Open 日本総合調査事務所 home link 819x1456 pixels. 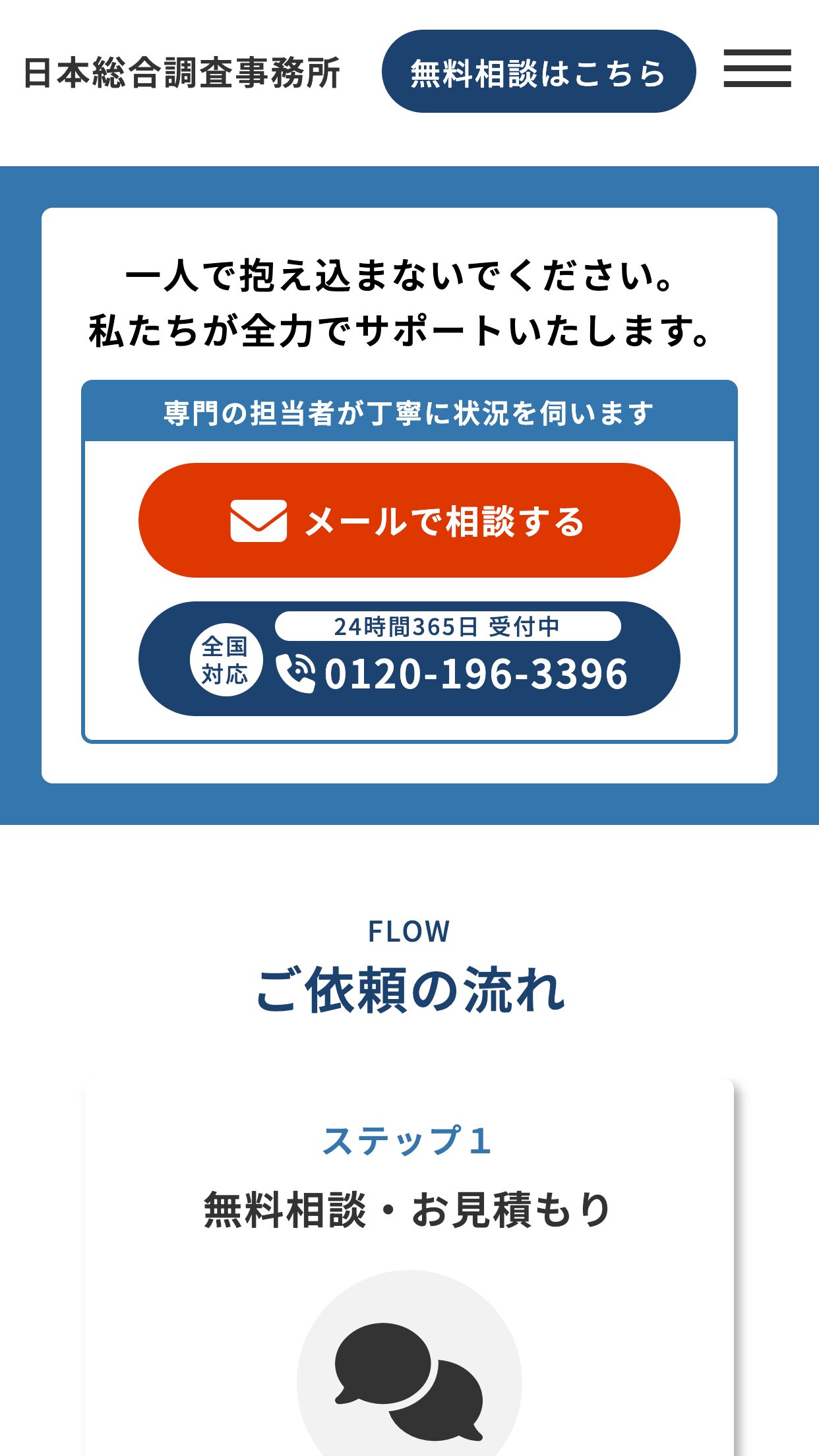pyautogui.click(x=182, y=73)
